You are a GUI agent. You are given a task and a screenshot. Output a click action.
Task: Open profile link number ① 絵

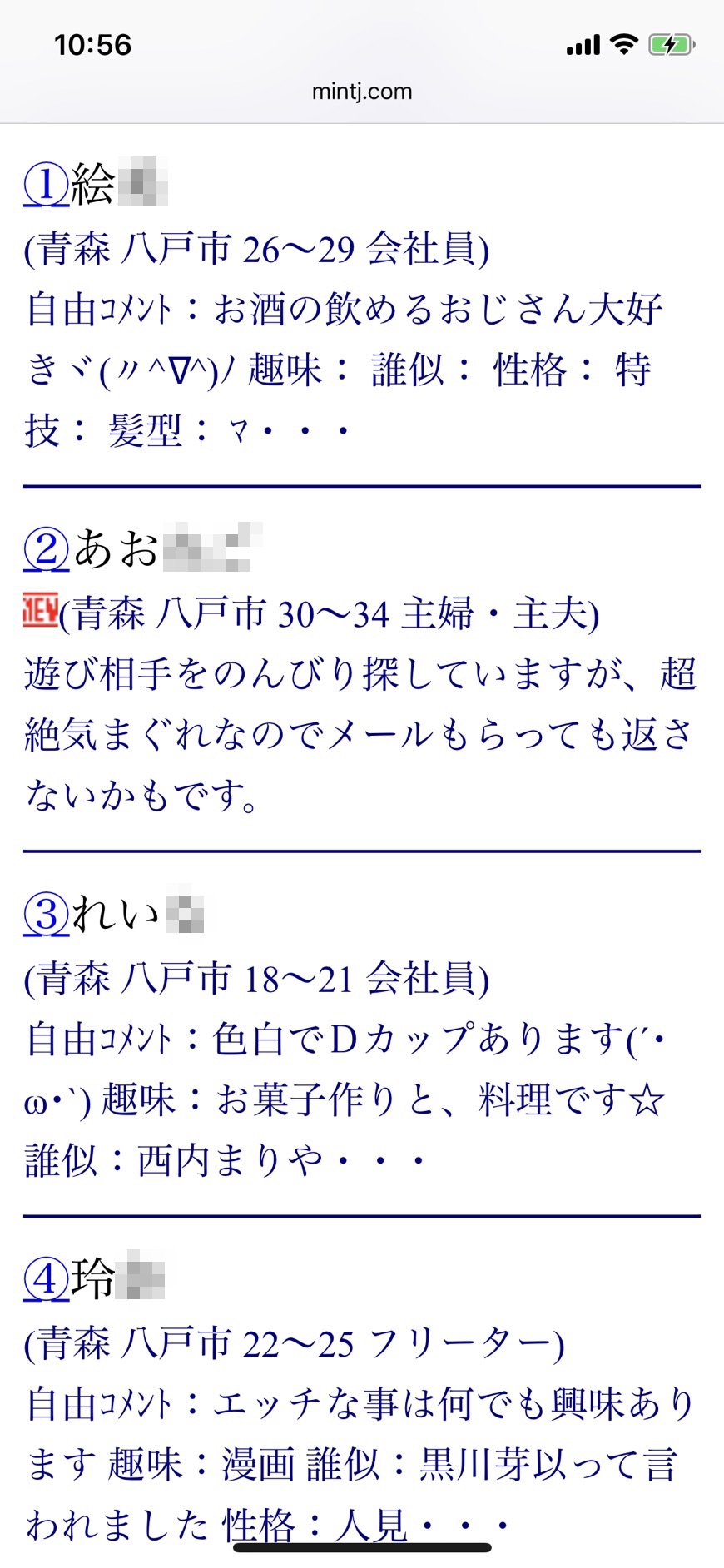47,184
